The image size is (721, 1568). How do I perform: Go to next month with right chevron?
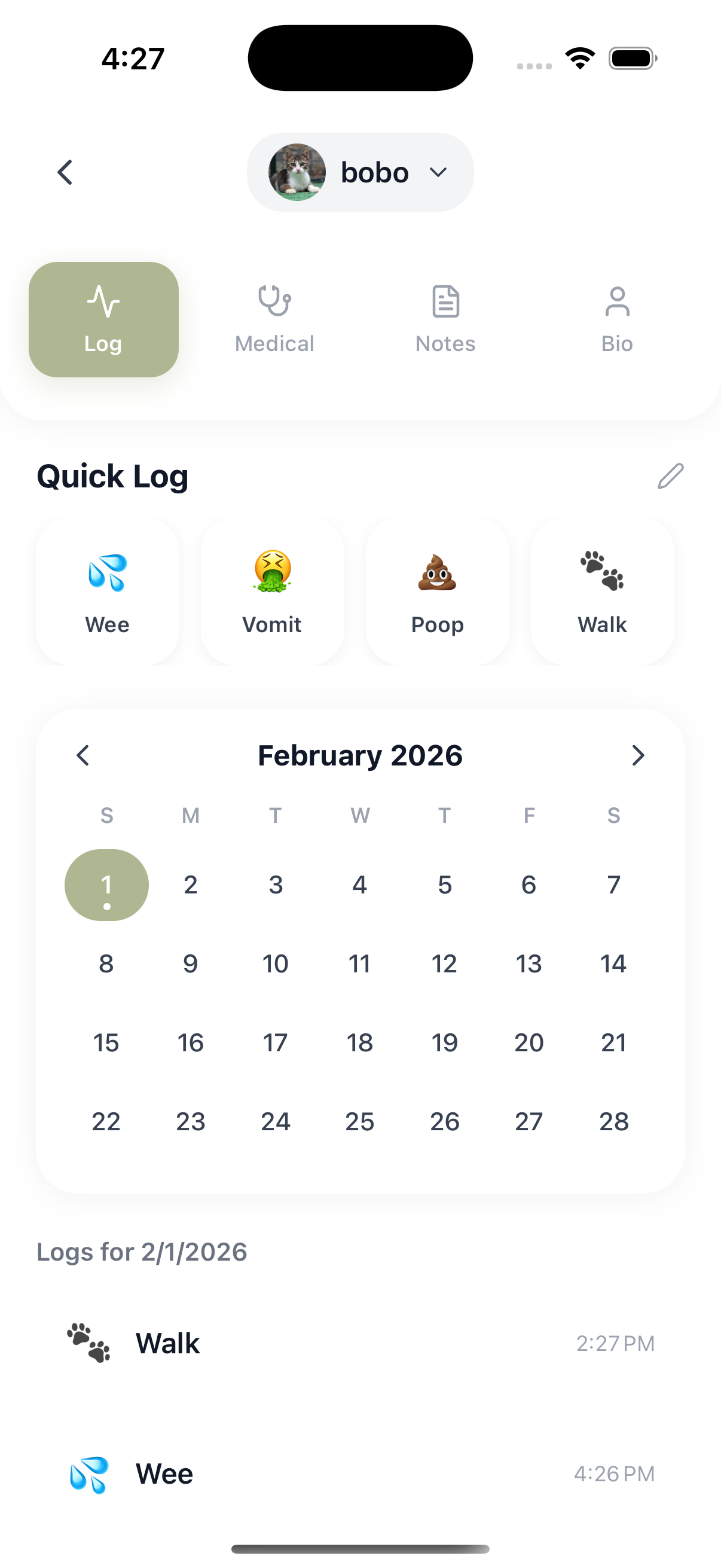pos(638,755)
